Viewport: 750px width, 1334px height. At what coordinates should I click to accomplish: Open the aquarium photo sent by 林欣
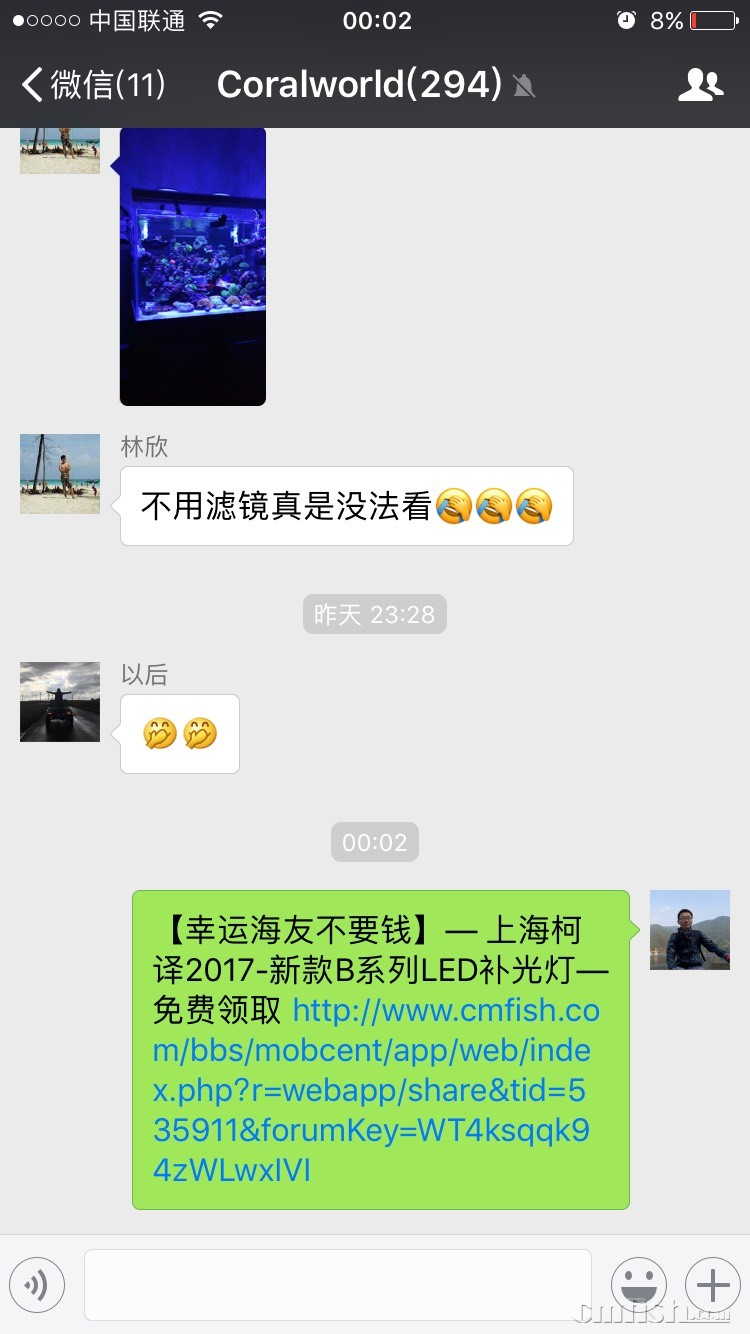pos(193,267)
